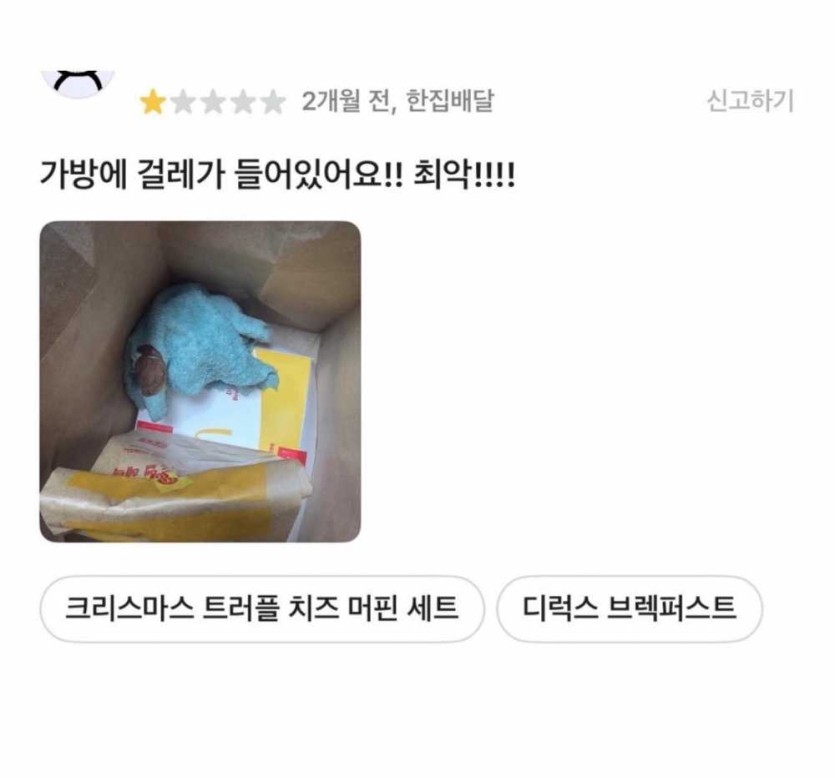Viewport: 835px width, 778px height.
Task: View the reviewer's profile avatar
Action: point(79,84)
